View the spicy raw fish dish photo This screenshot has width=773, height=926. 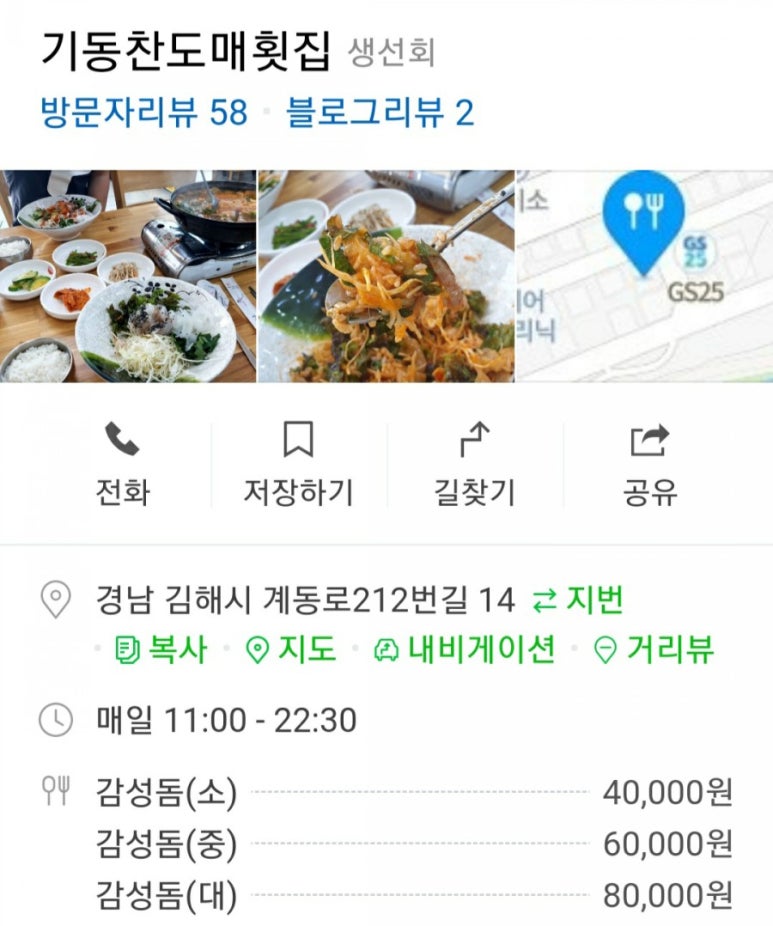[385, 276]
